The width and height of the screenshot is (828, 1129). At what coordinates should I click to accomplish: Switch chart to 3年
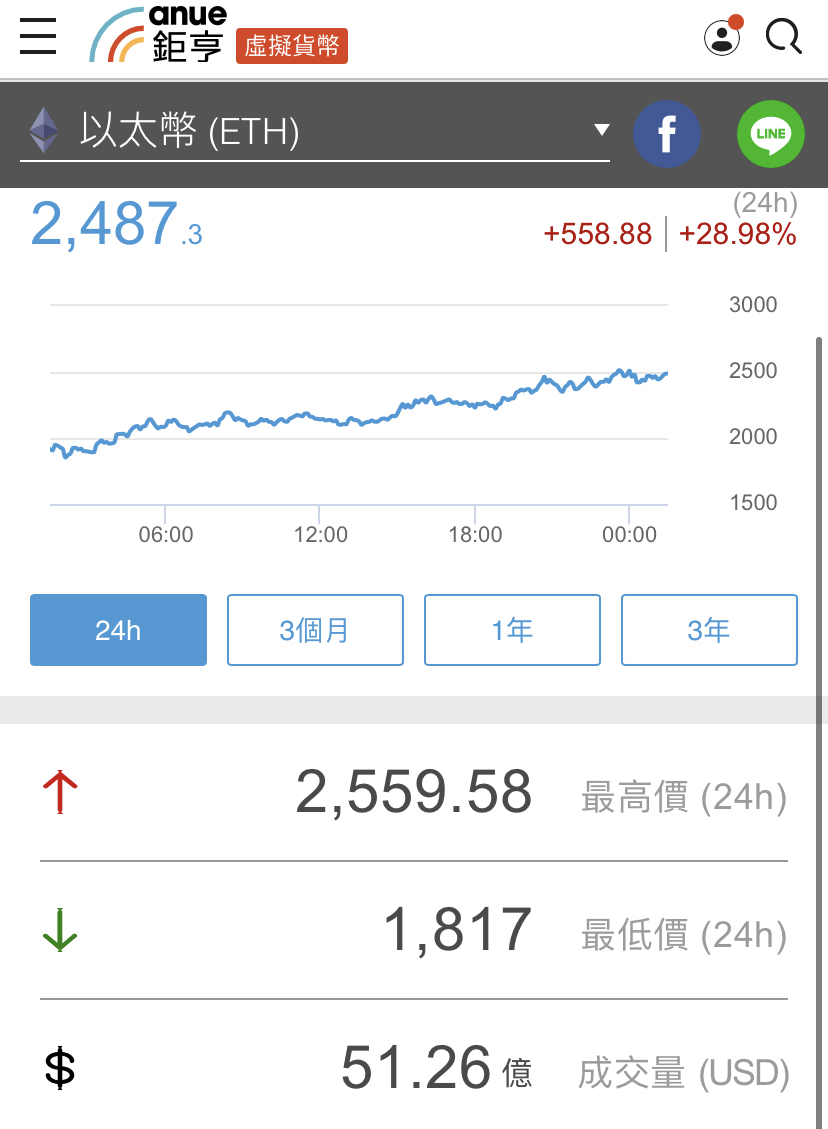point(709,630)
